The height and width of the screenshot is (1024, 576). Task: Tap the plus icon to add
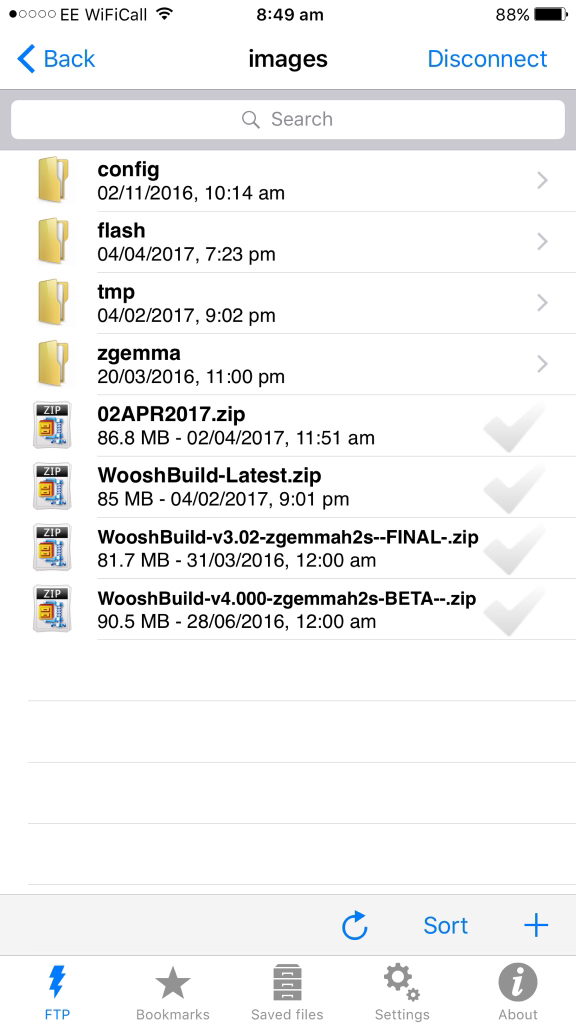[536, 925]
